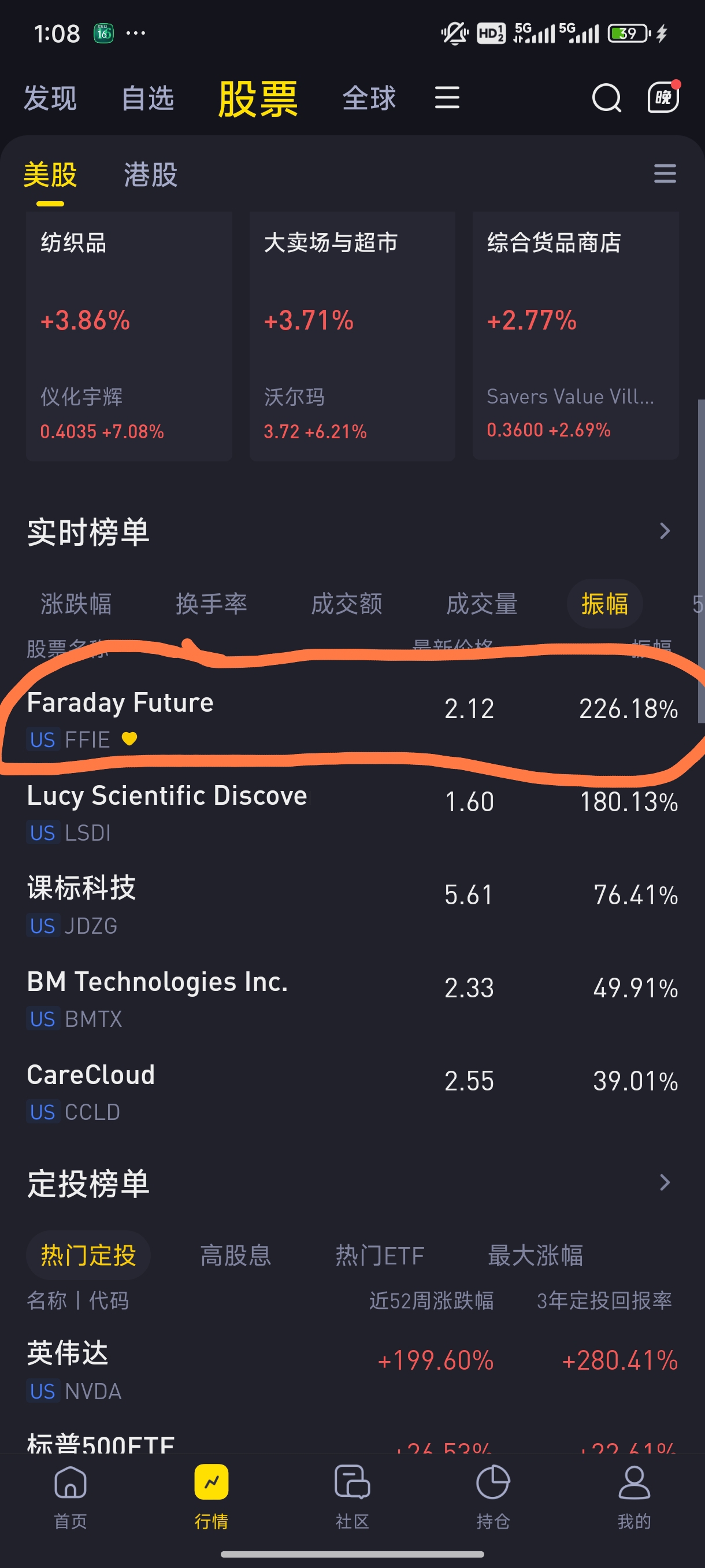Switch to the 自选 tab
Viewport: 705px width, 1568px height.
pos(148,99)
